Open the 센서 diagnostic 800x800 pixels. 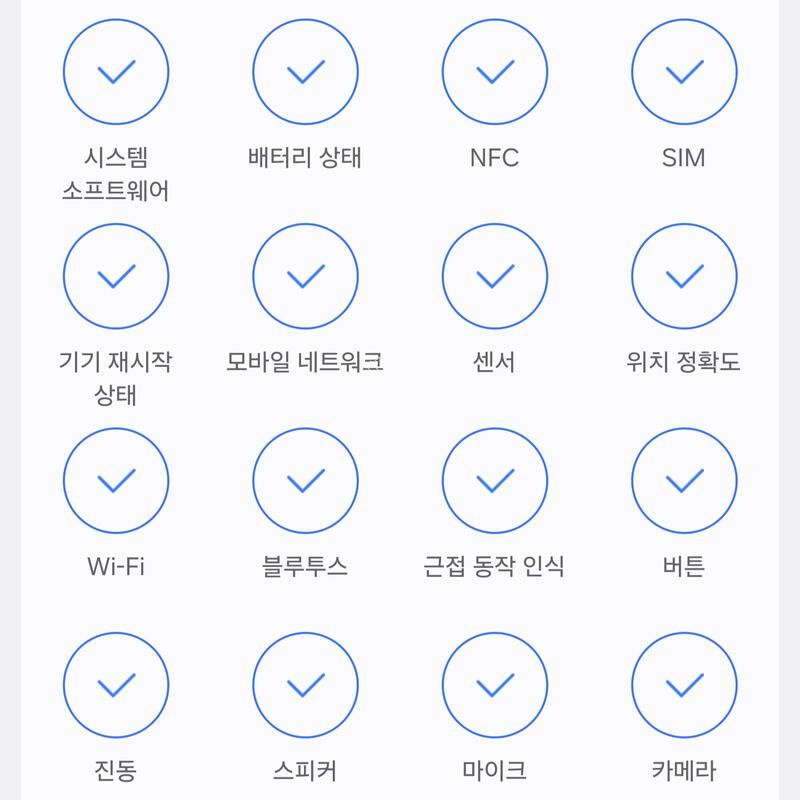point(494,276)
